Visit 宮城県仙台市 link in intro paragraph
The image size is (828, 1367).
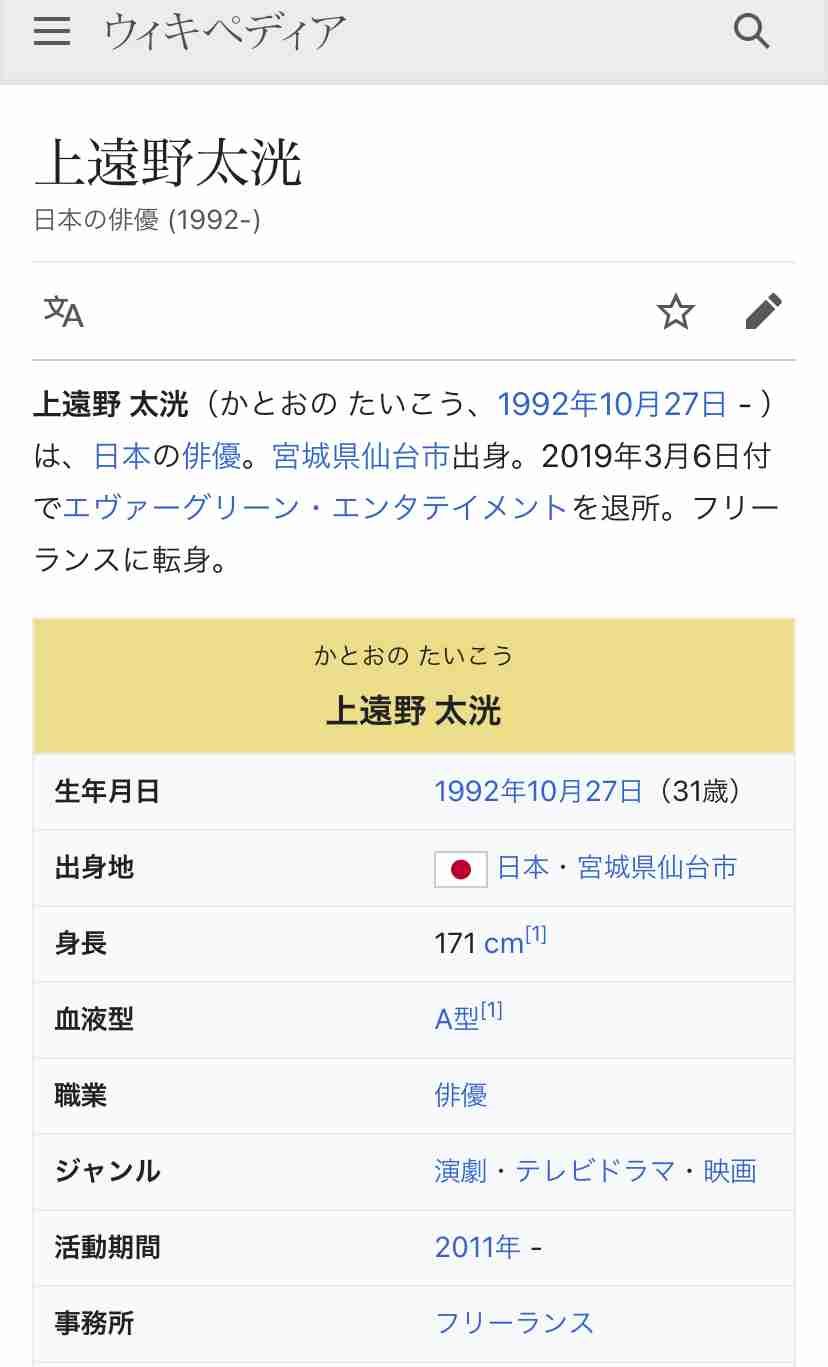tap(361, 456)
